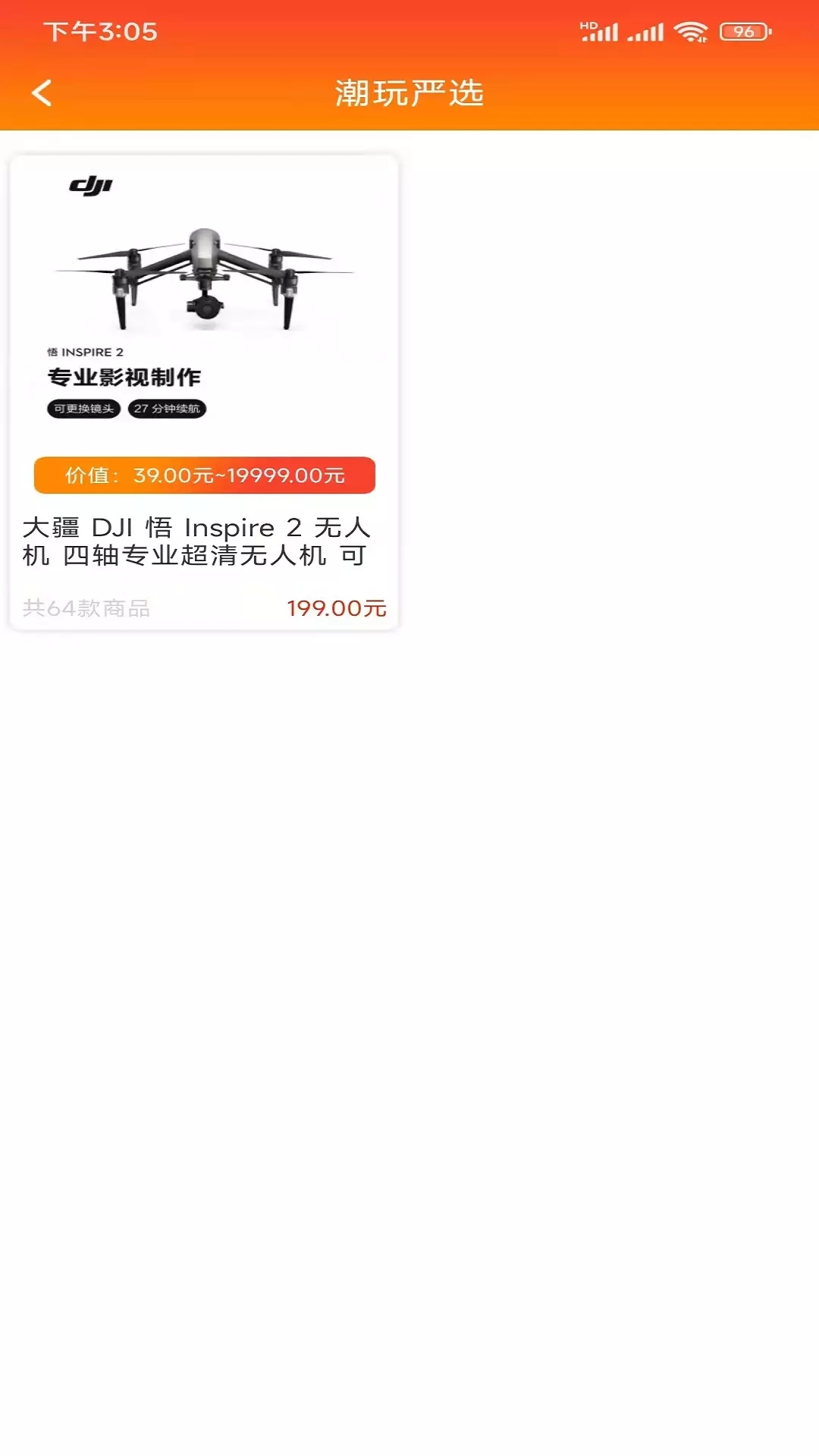Open the 潮玩严选 title bar
The width and height of the screenshot is (819, 1456).
[409, 94]
